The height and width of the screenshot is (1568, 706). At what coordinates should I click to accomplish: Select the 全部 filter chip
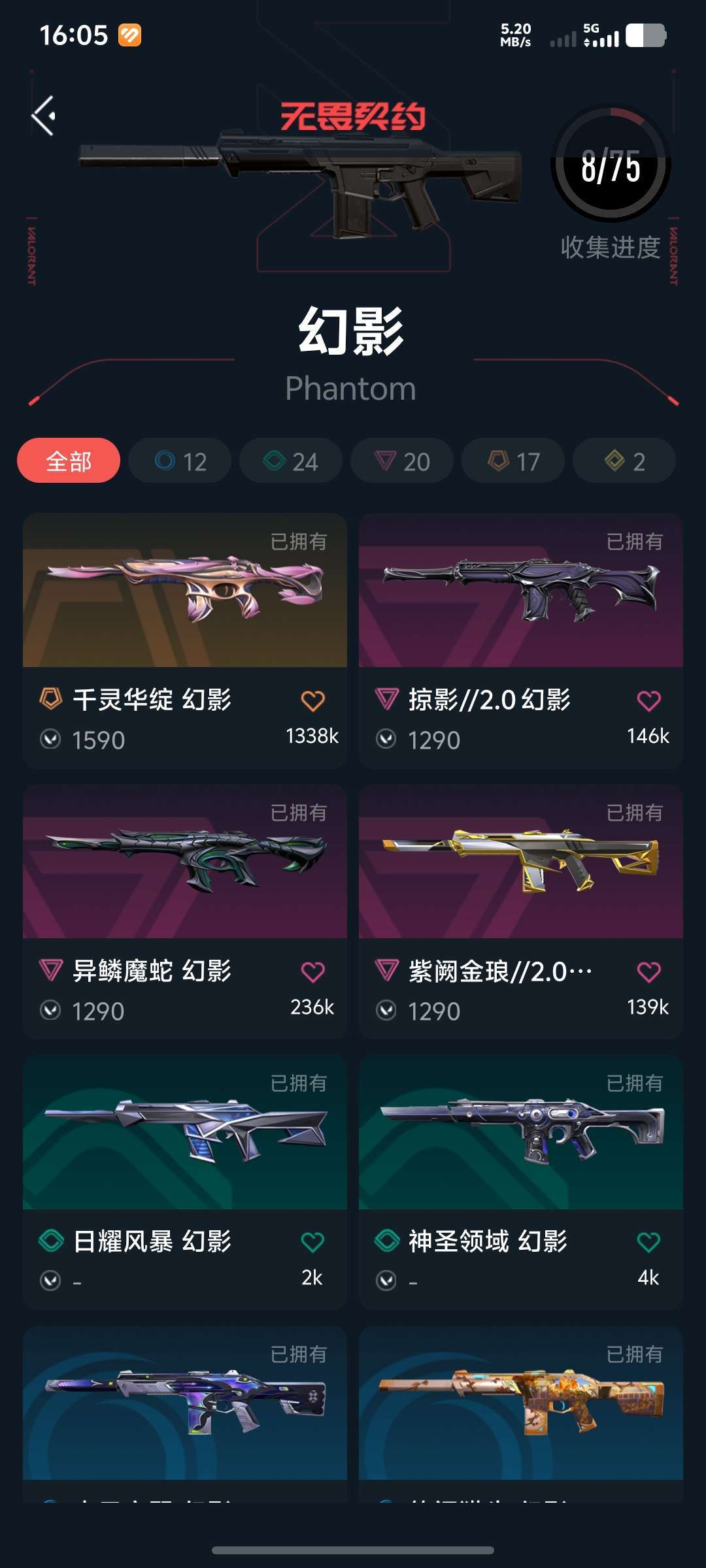tap(69, 461)
